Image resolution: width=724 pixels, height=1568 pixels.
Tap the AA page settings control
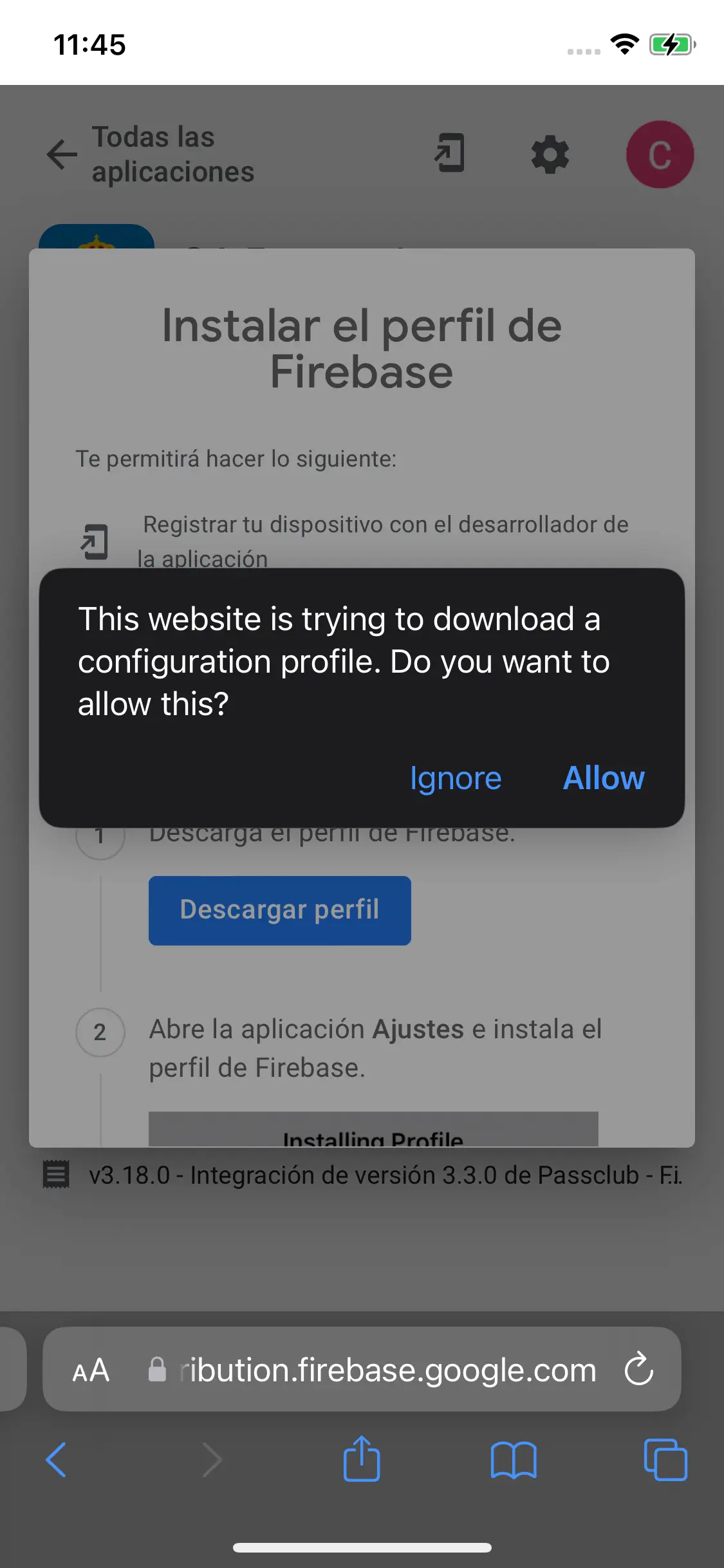point(90,1369)
